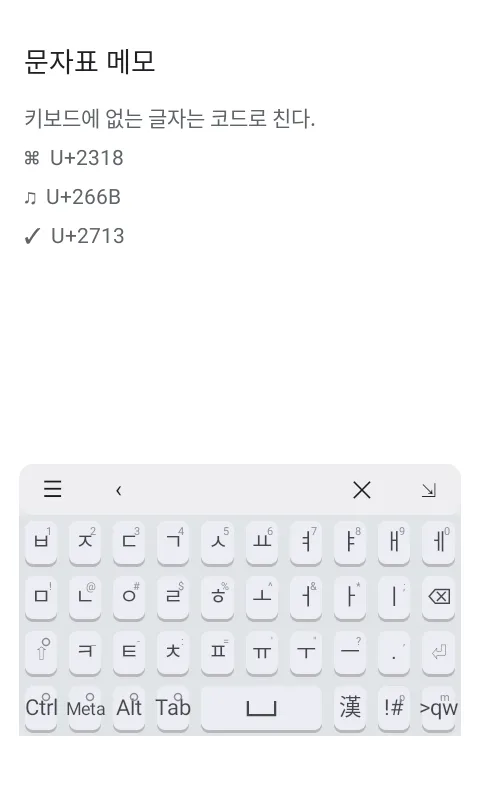This screenshot has width=480, height=800.
Task: Switch to the >qw English layout
Action: click(x=438, y=709)
